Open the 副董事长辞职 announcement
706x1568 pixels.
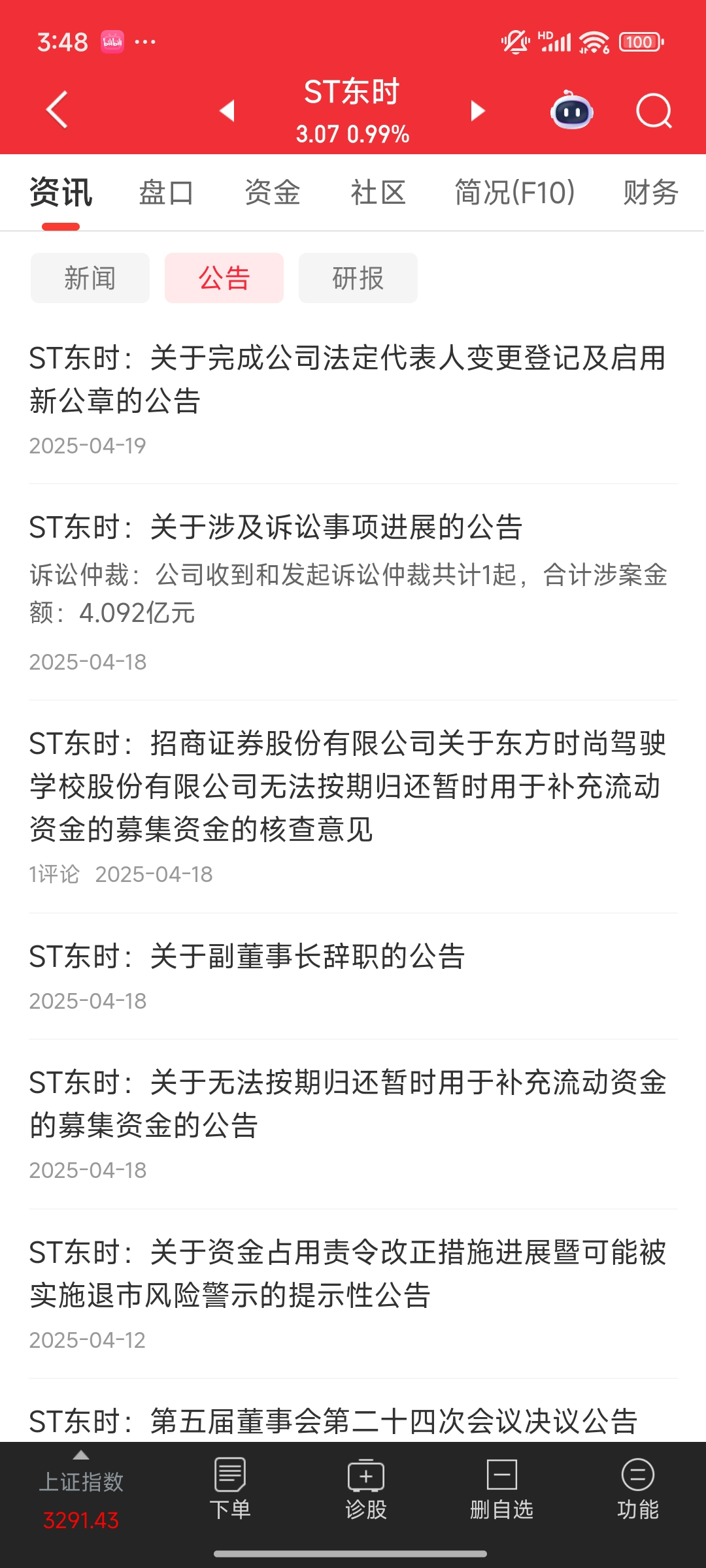[247, 956]
